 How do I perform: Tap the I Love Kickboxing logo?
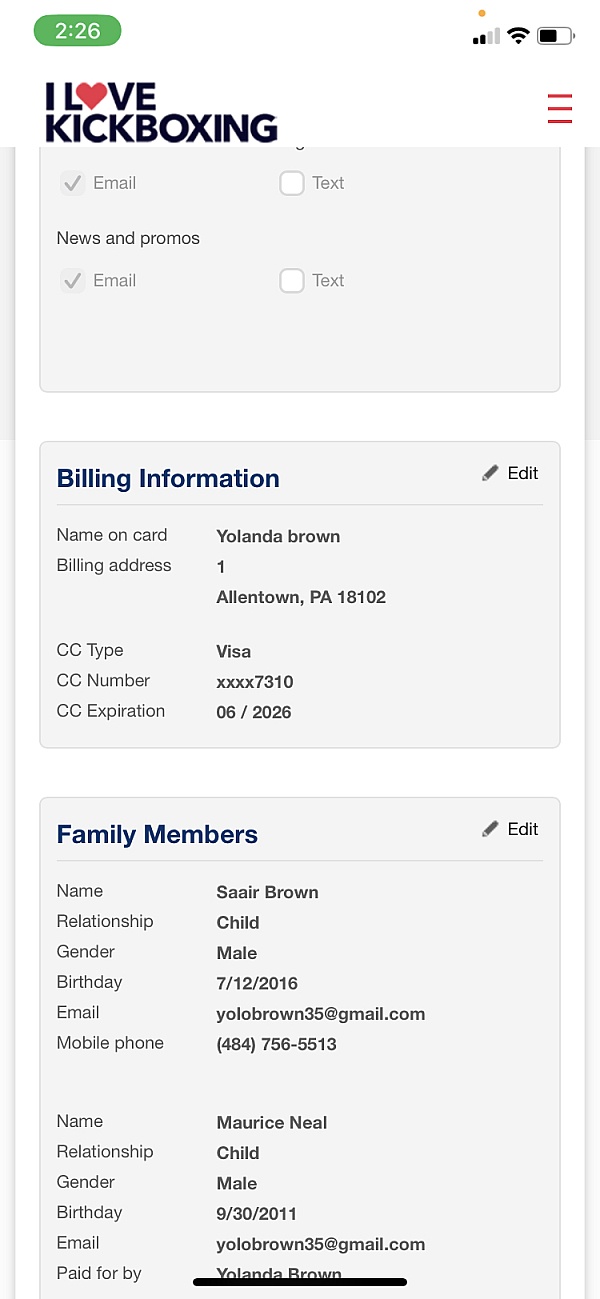(x=161, y=112)
